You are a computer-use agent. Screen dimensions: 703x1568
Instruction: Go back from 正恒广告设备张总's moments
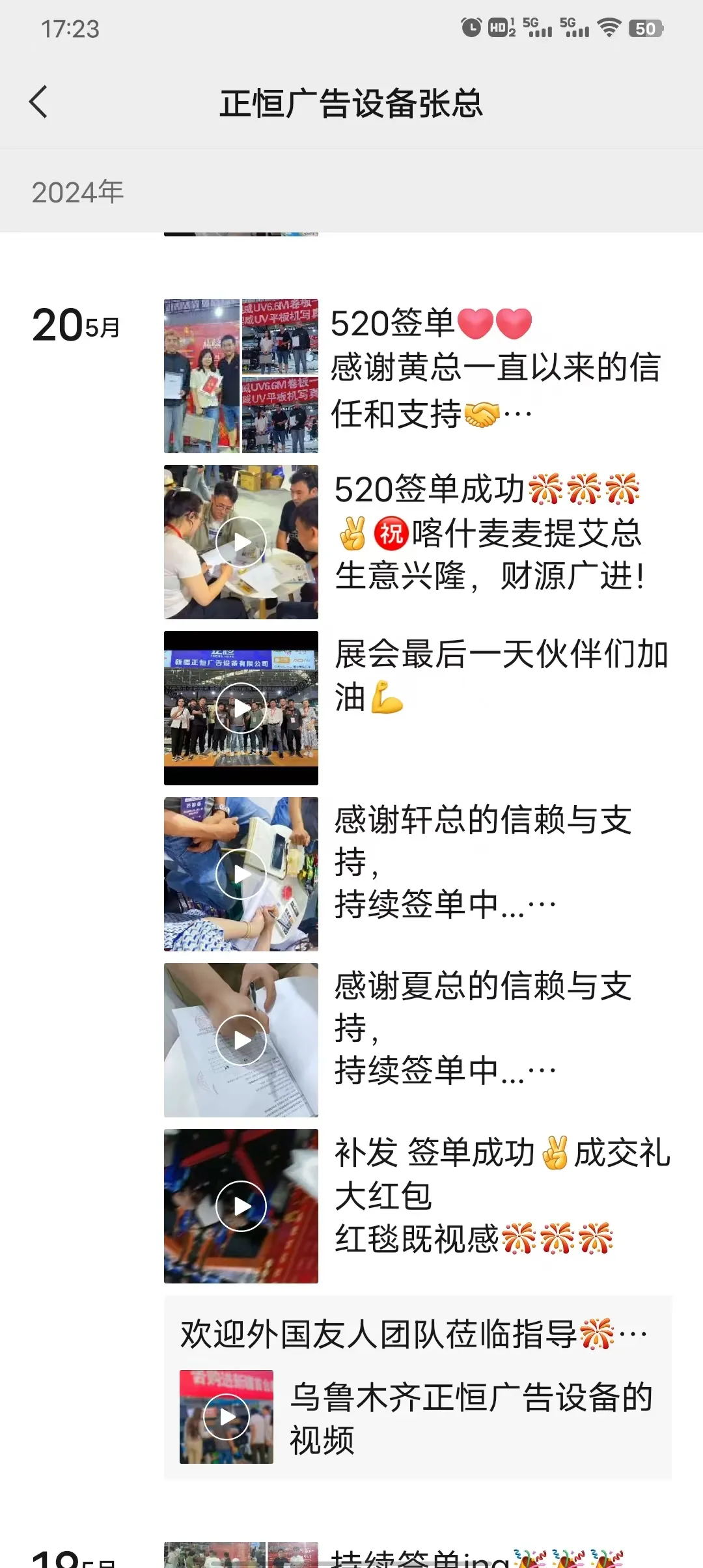tap(39, 103)
